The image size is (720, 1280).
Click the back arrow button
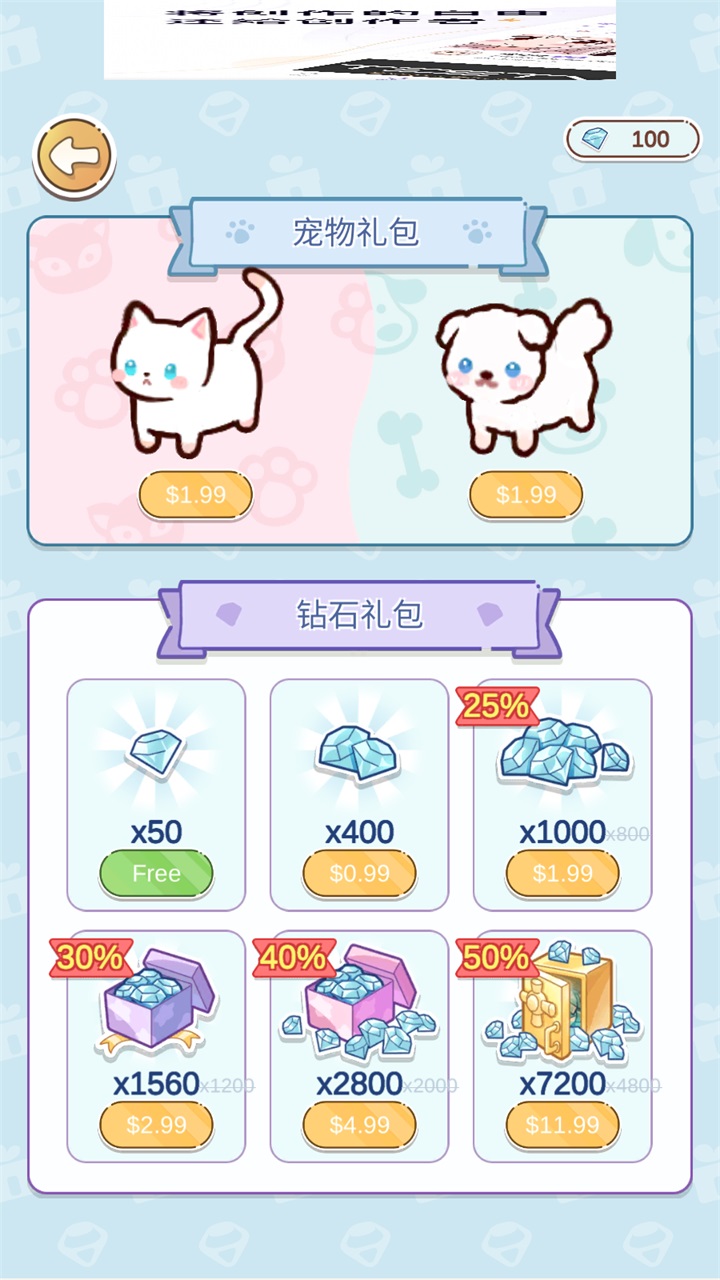click(70, 150)
